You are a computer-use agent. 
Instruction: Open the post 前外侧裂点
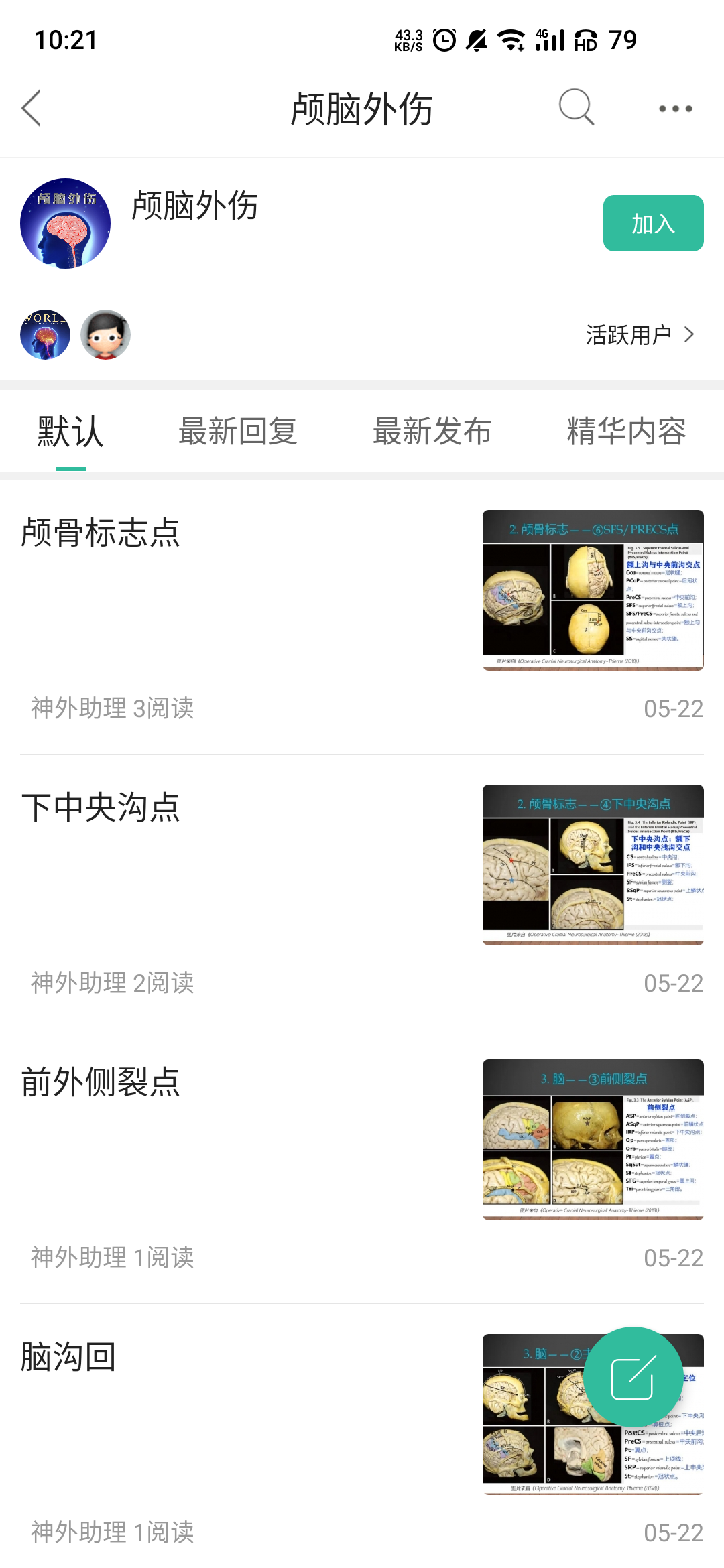tap(101, 1082)
